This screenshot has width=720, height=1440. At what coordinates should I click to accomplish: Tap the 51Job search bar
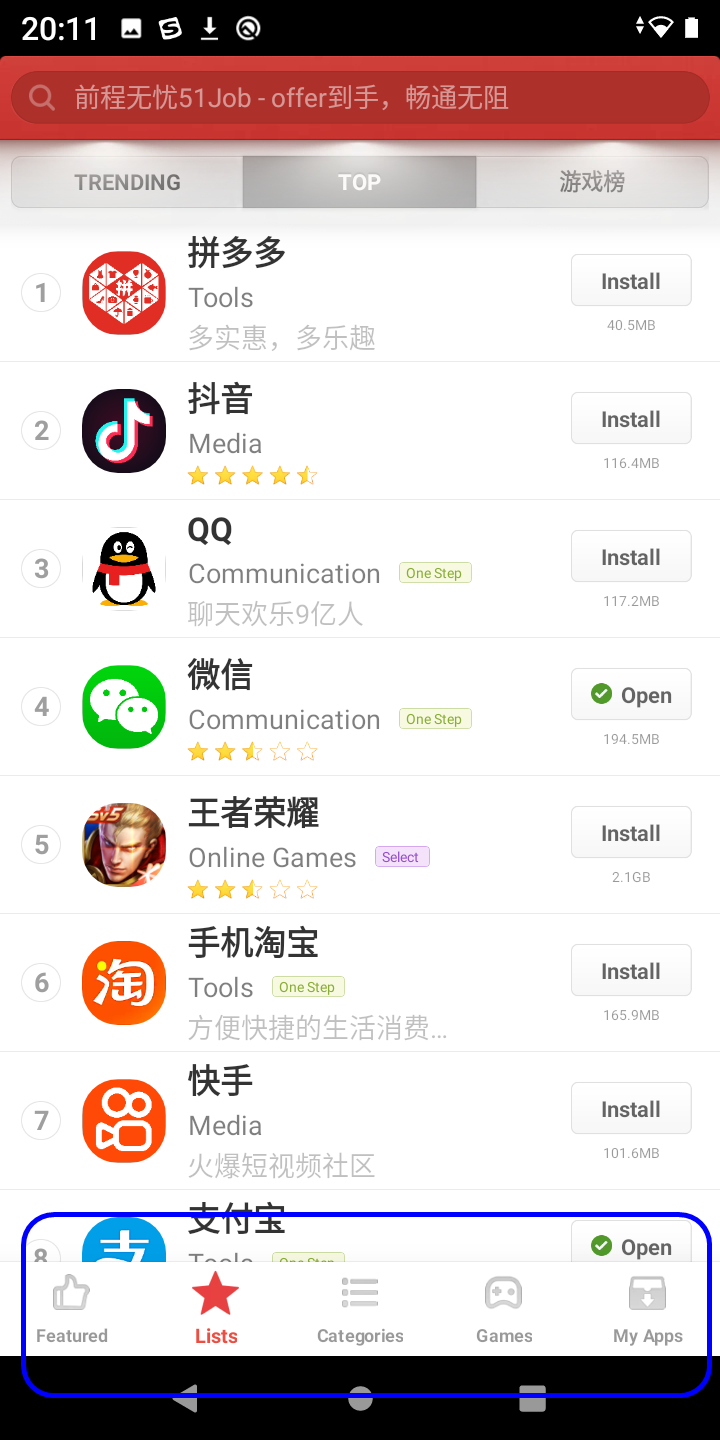pos(360,97)
